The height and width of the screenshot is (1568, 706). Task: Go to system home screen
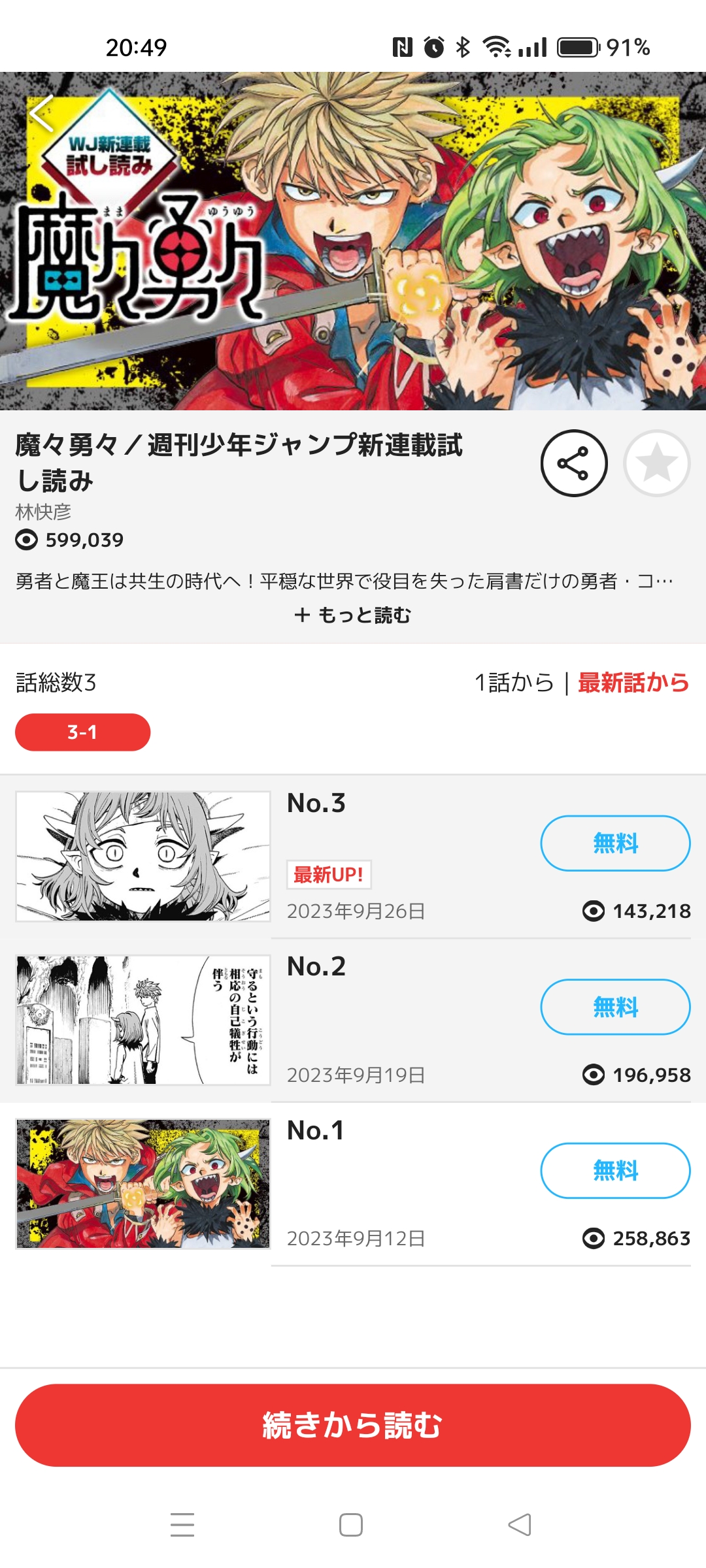(351, 1525)
